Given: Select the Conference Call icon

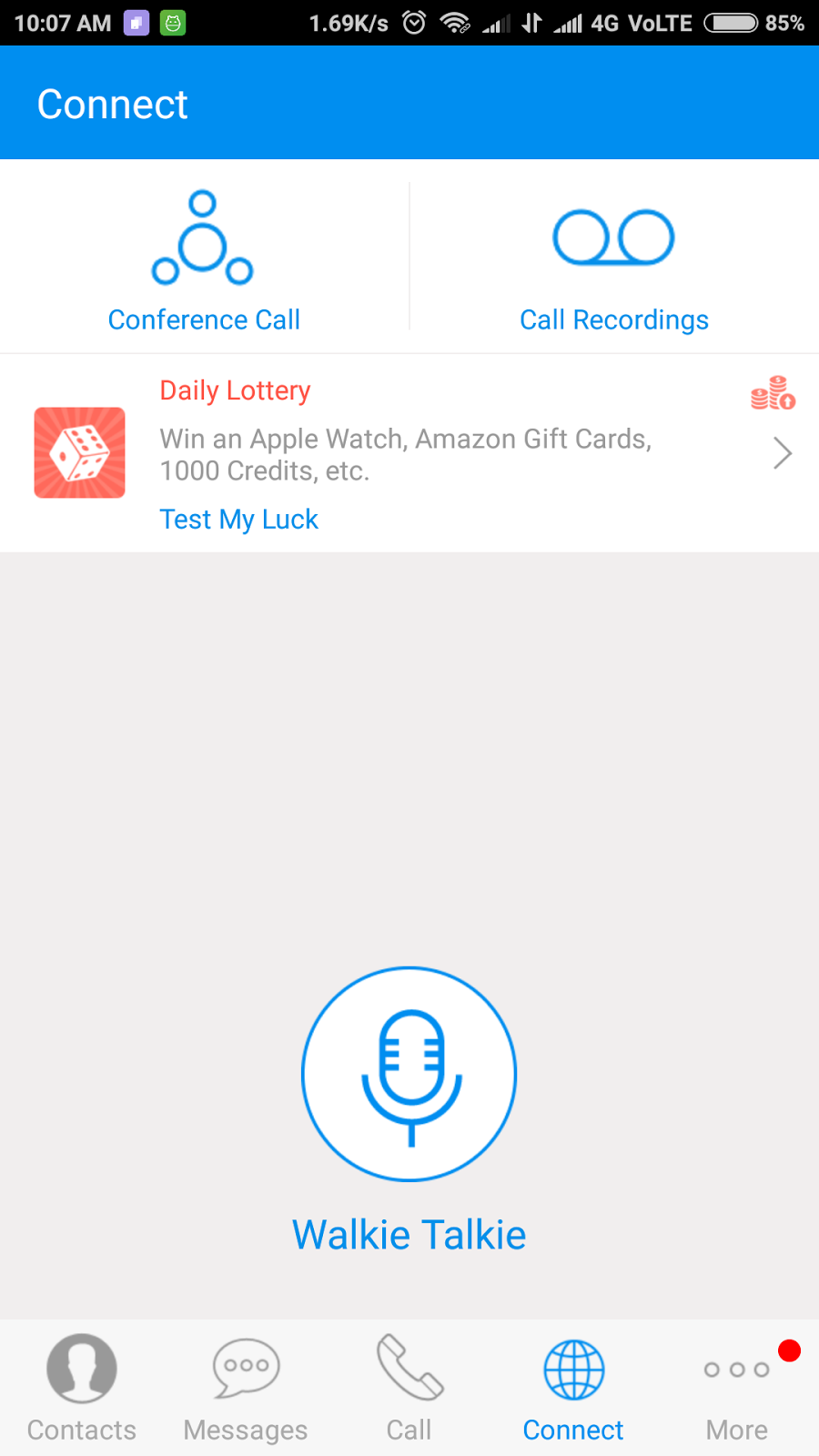Looking at the screenshot, I should (203, 237).
